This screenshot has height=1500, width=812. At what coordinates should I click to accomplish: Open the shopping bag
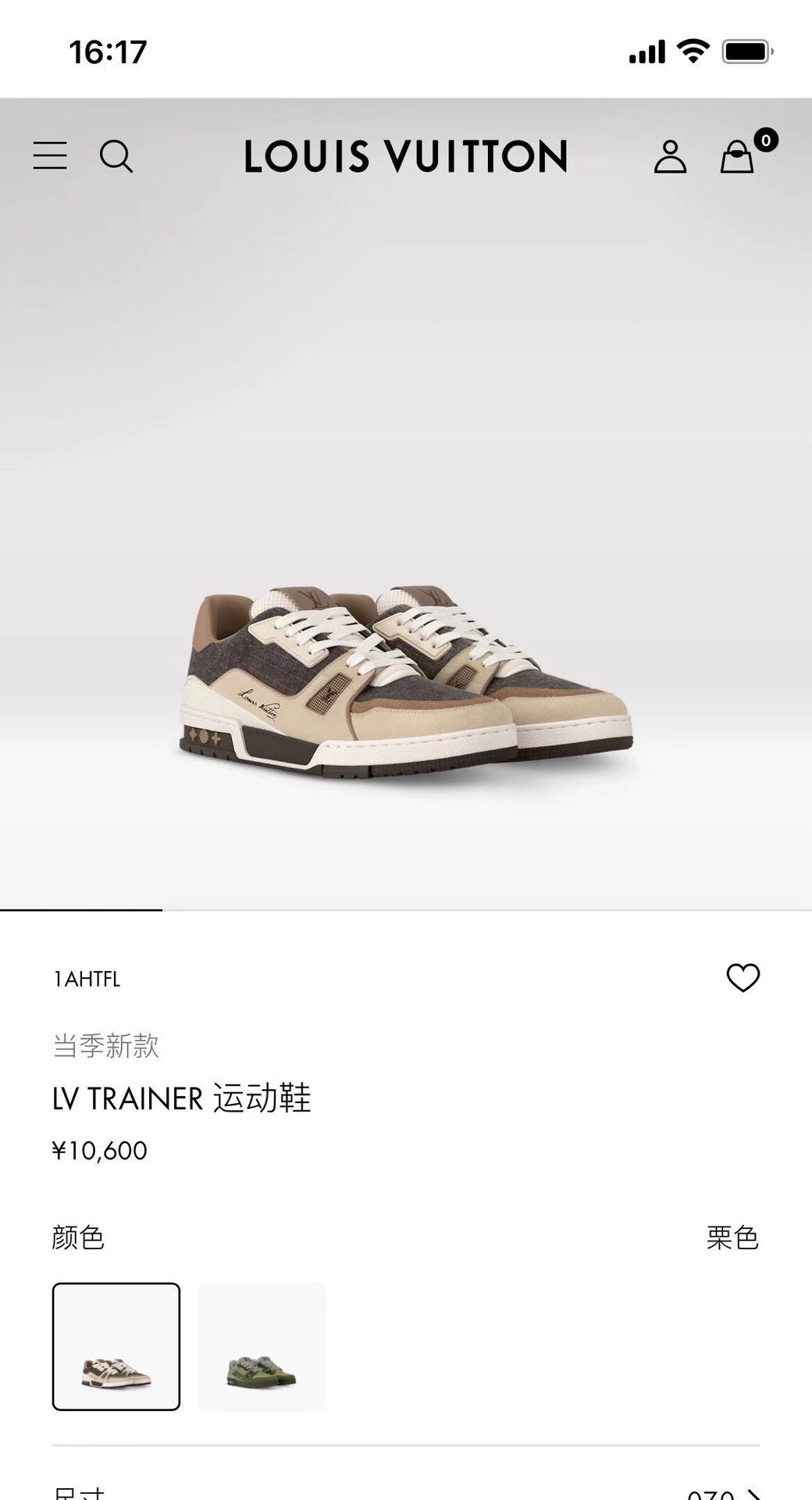[737, 157]
